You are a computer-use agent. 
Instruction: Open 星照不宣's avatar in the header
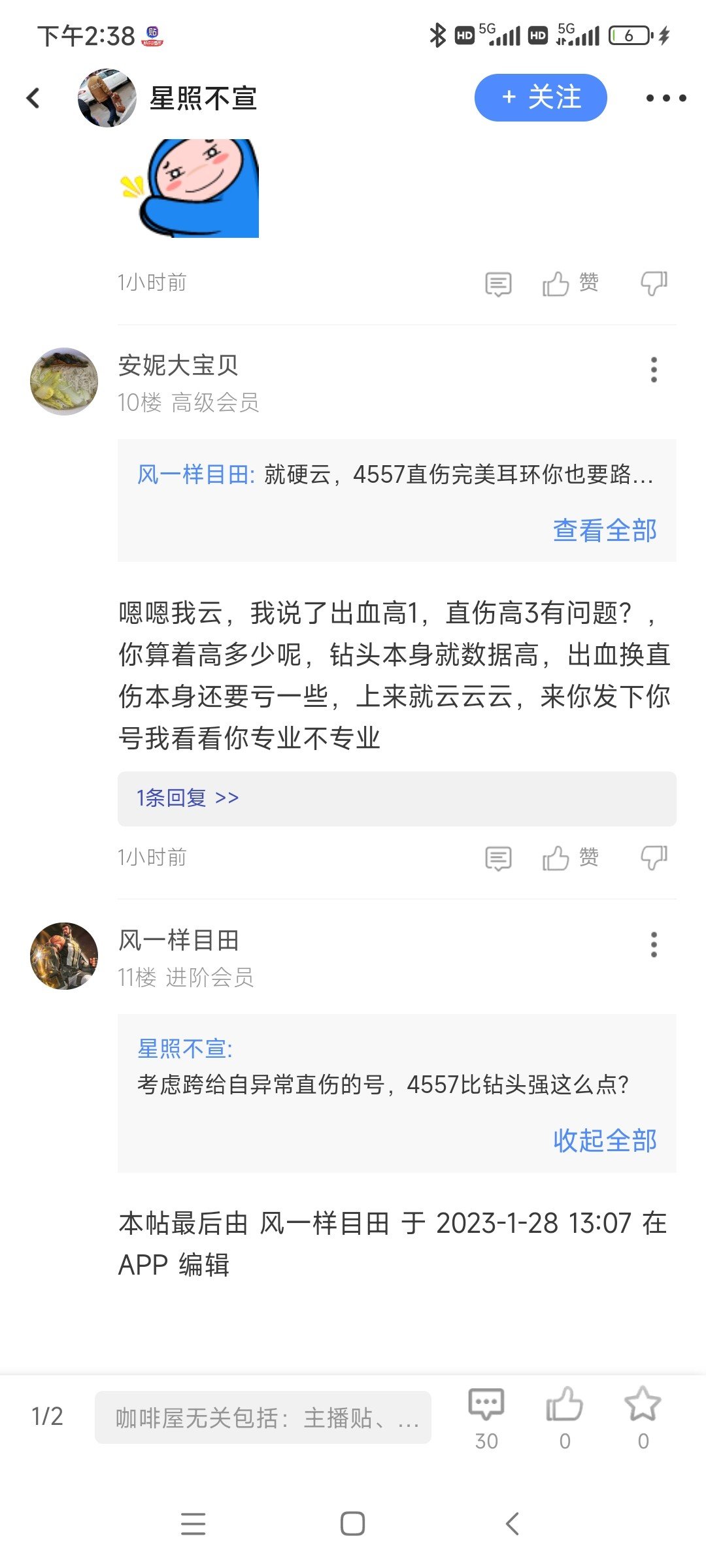[107, 98]
